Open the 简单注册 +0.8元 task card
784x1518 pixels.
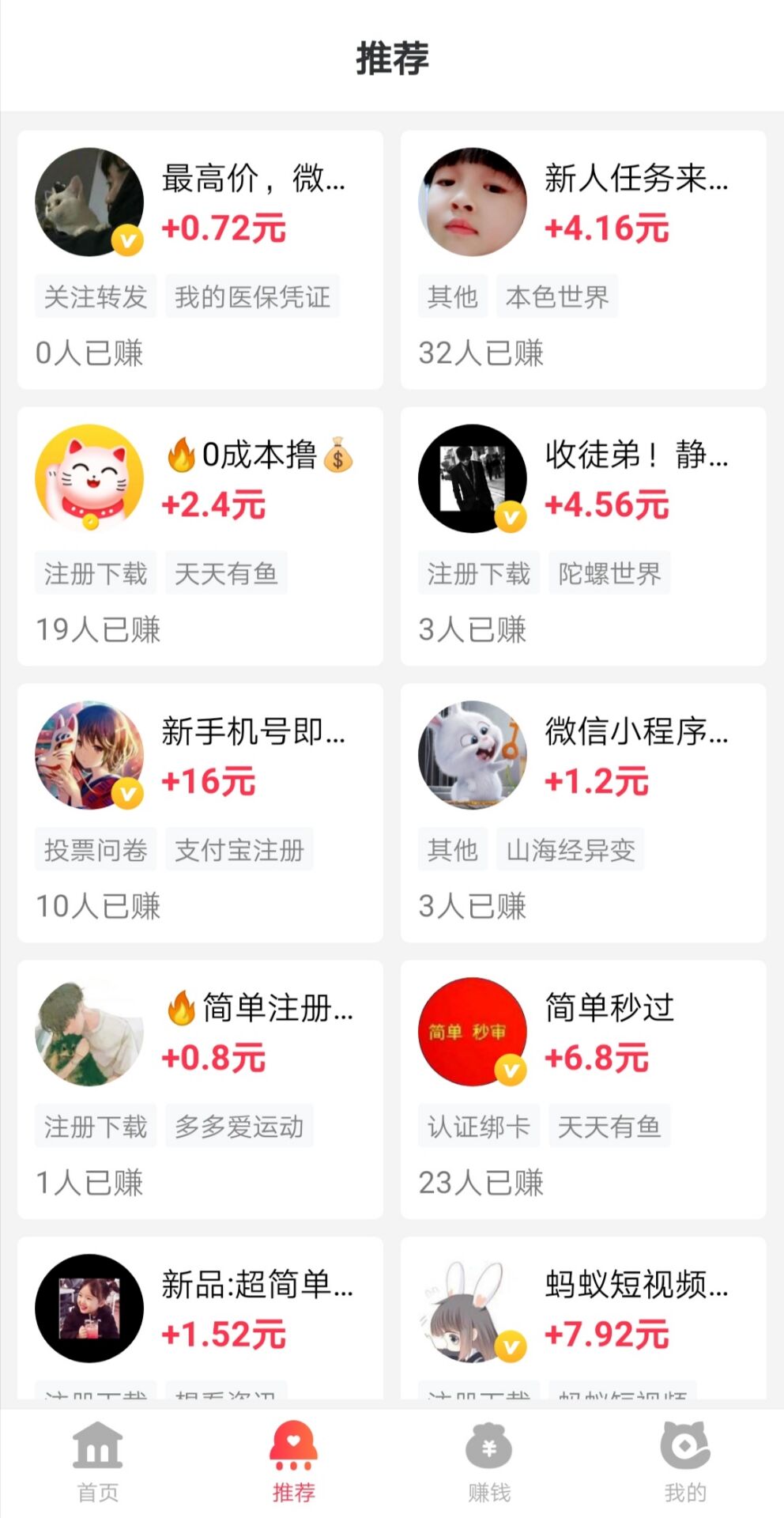point(200,1089)
